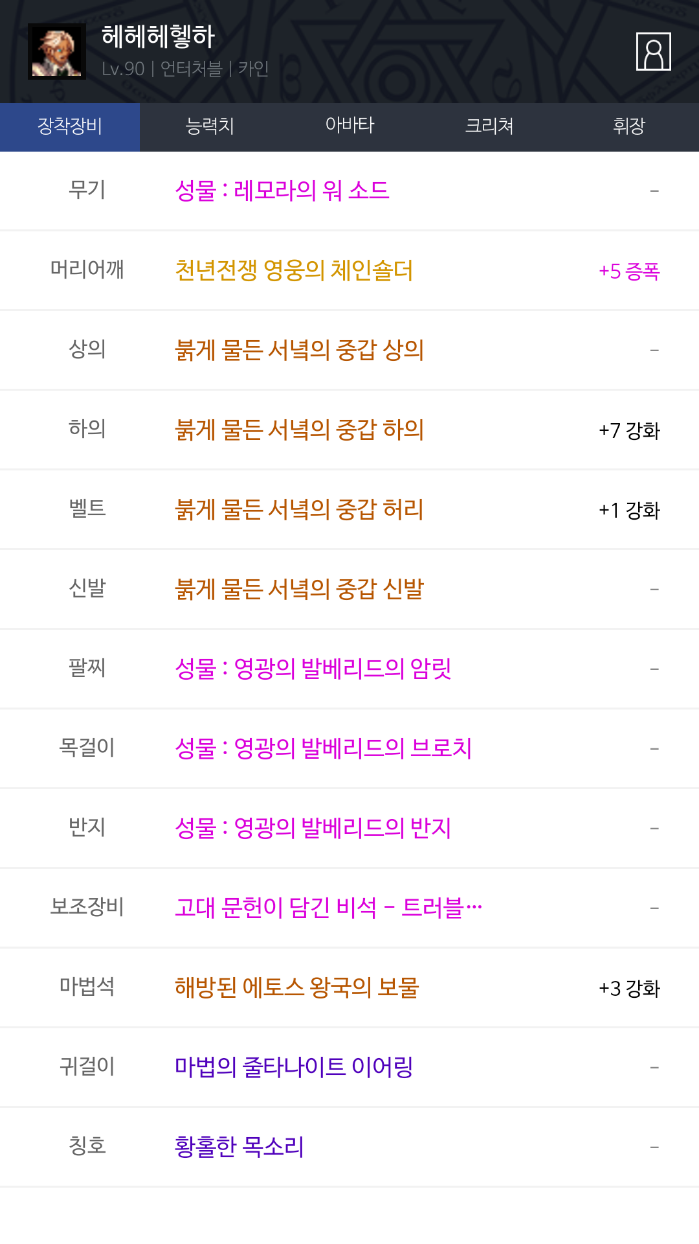Switch to the 능력치 tab

coord(210,126)
